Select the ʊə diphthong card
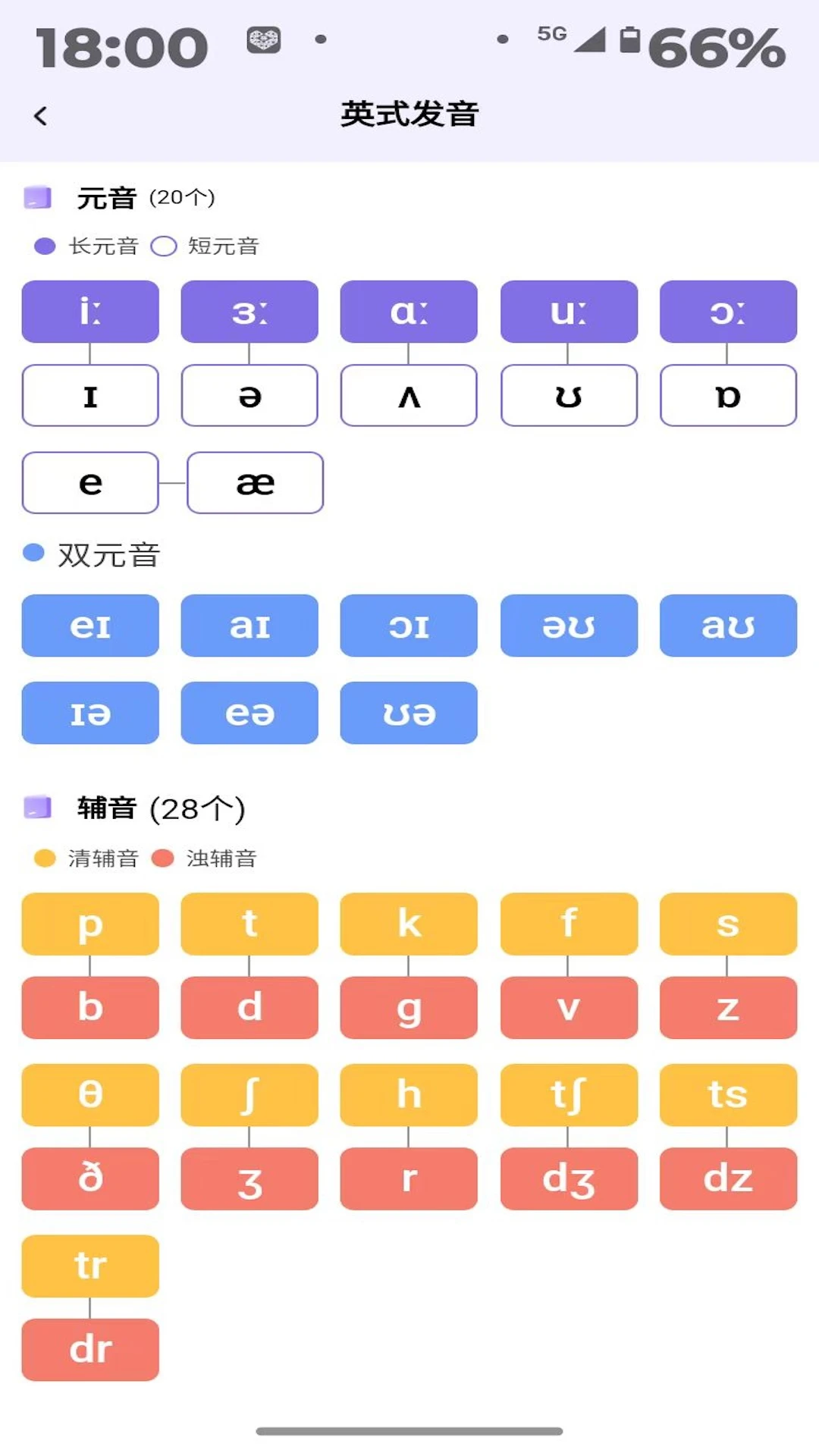The height and width of the screenshot is (1456, 819). click(409, 713)
